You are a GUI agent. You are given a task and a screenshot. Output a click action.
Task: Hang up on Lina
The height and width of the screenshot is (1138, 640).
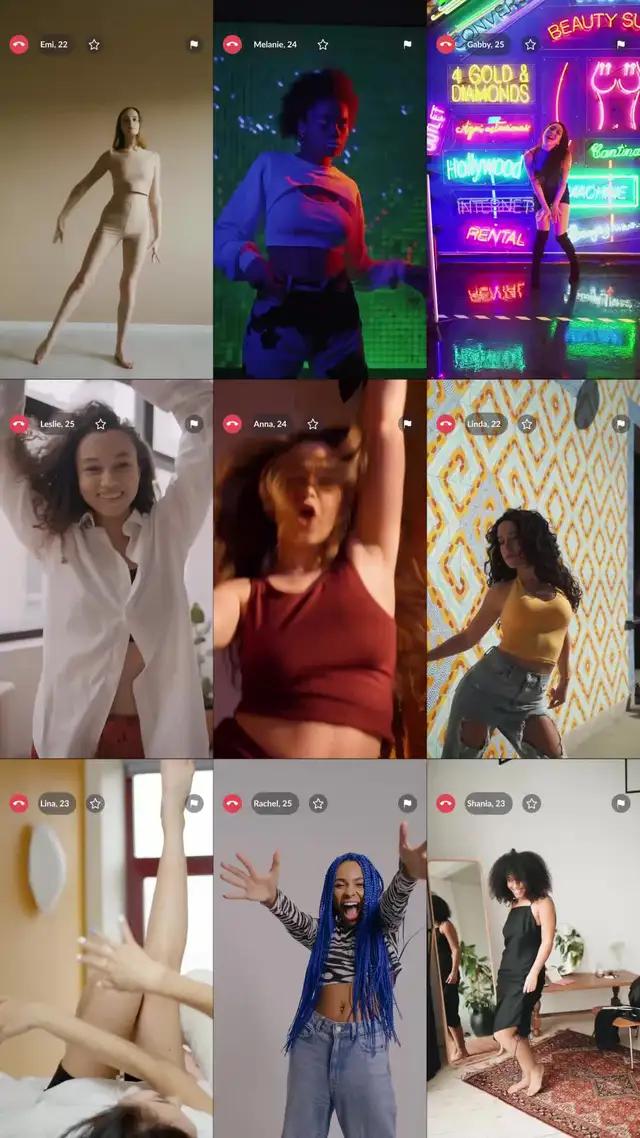[x=19, y=803]
